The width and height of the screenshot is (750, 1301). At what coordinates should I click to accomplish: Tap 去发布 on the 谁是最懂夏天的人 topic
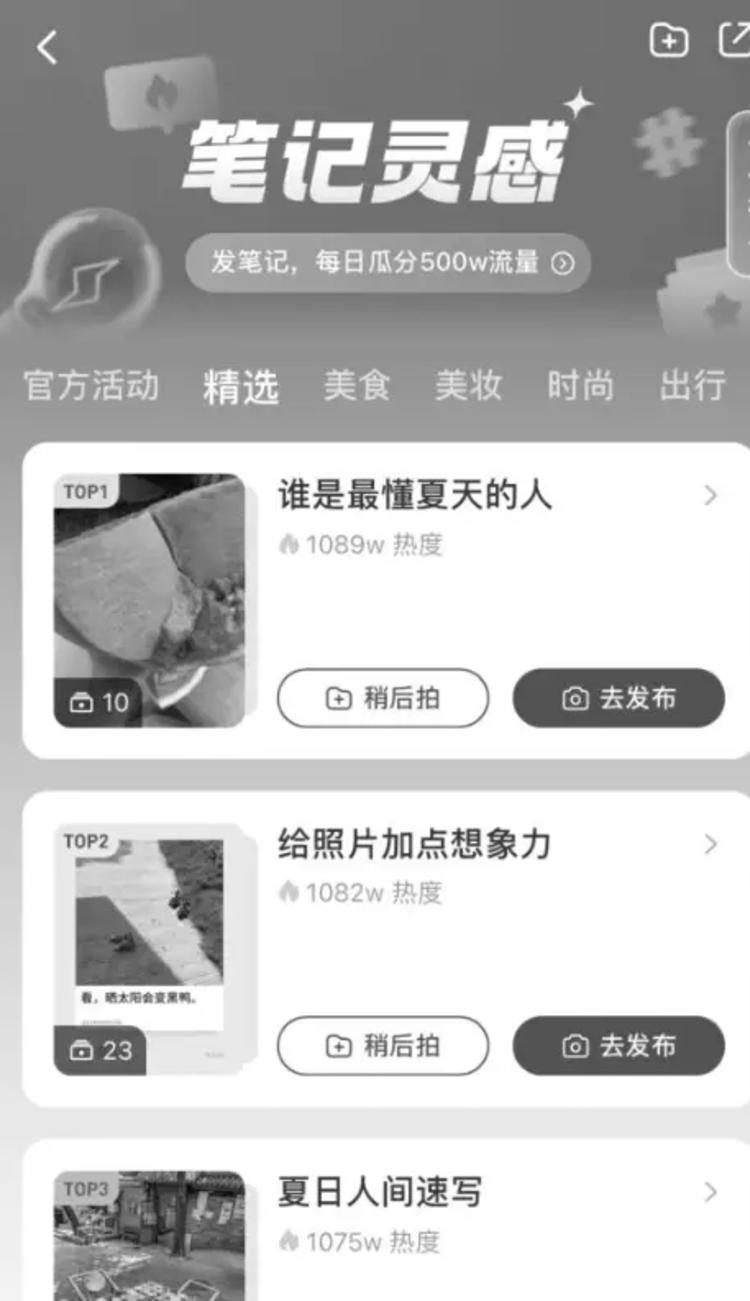617,699
